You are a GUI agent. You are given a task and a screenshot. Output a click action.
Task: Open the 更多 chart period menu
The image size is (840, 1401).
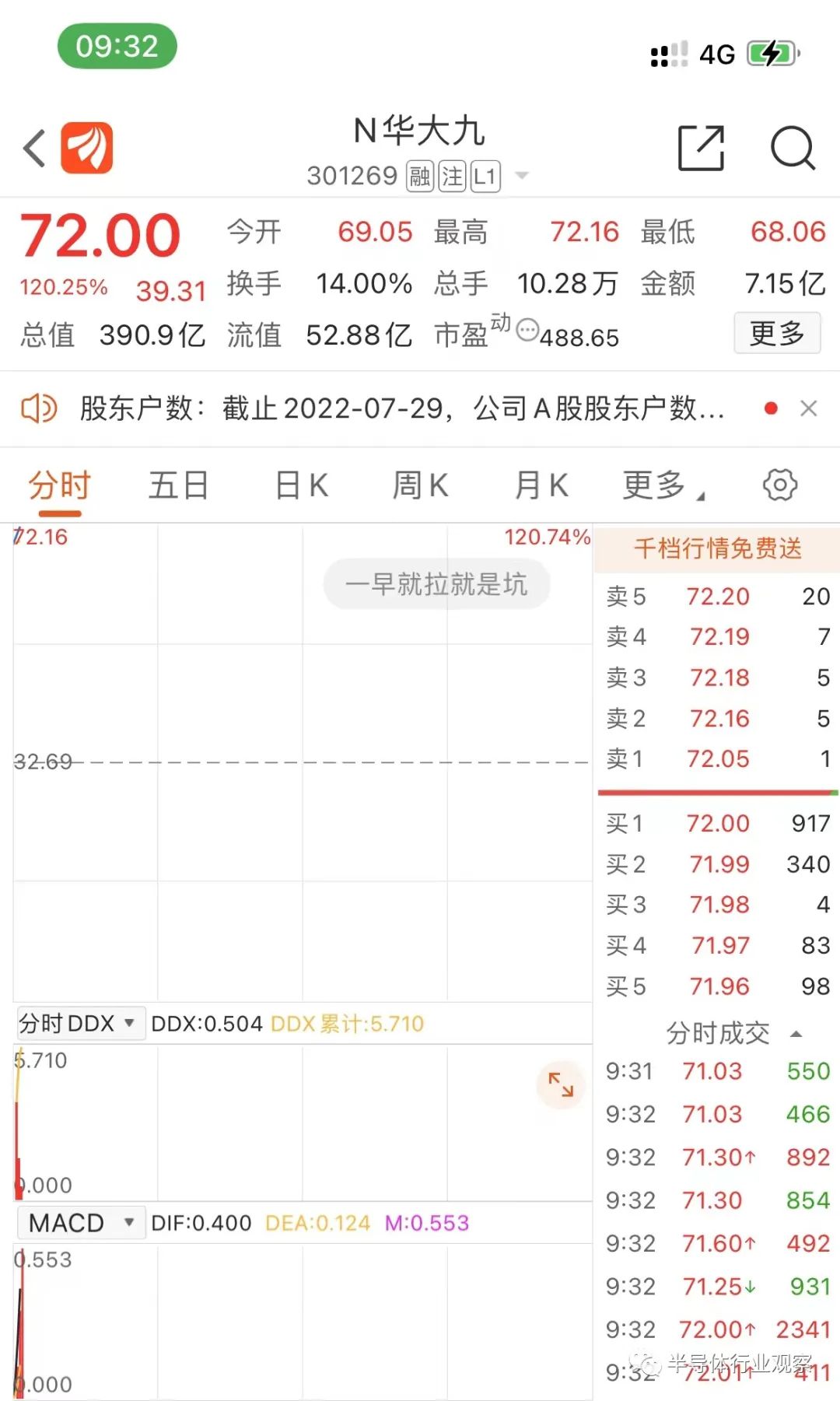pyautogui.click(x=663, y=485)
